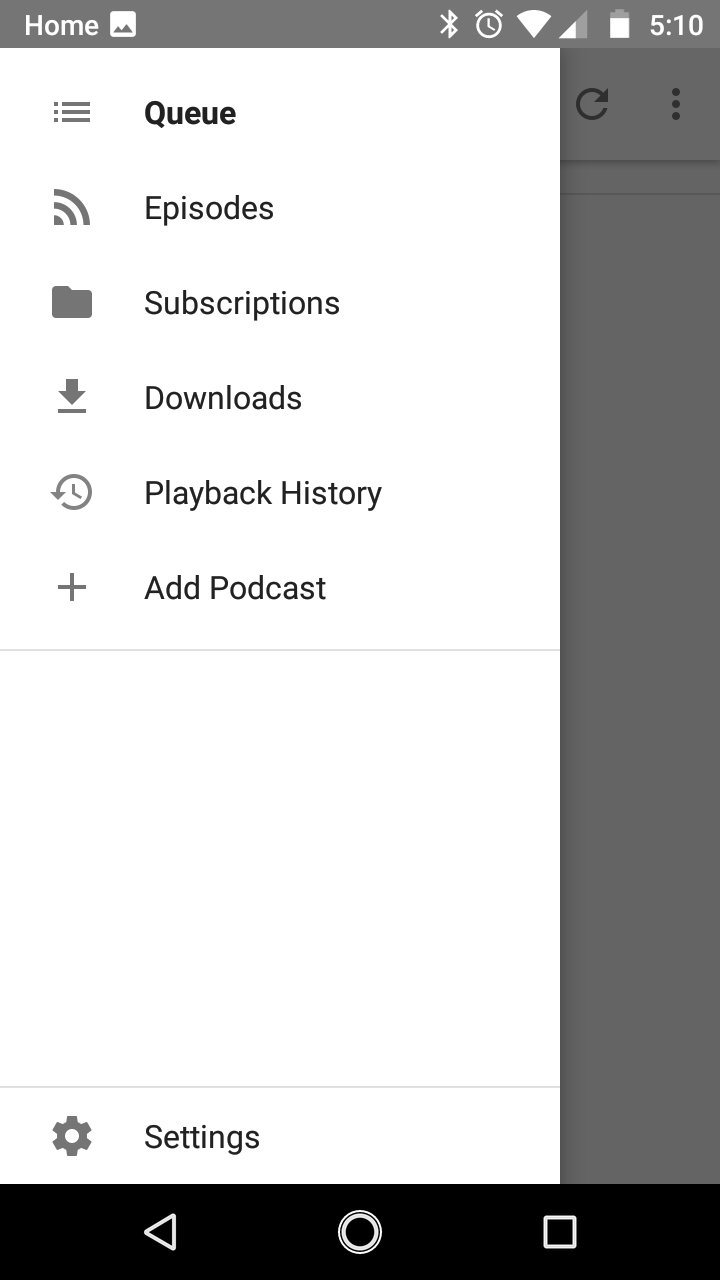Image resolution: width=720 pixels, height=1280 pixels.
Task: View Downloads
Action: coord(280,398)
